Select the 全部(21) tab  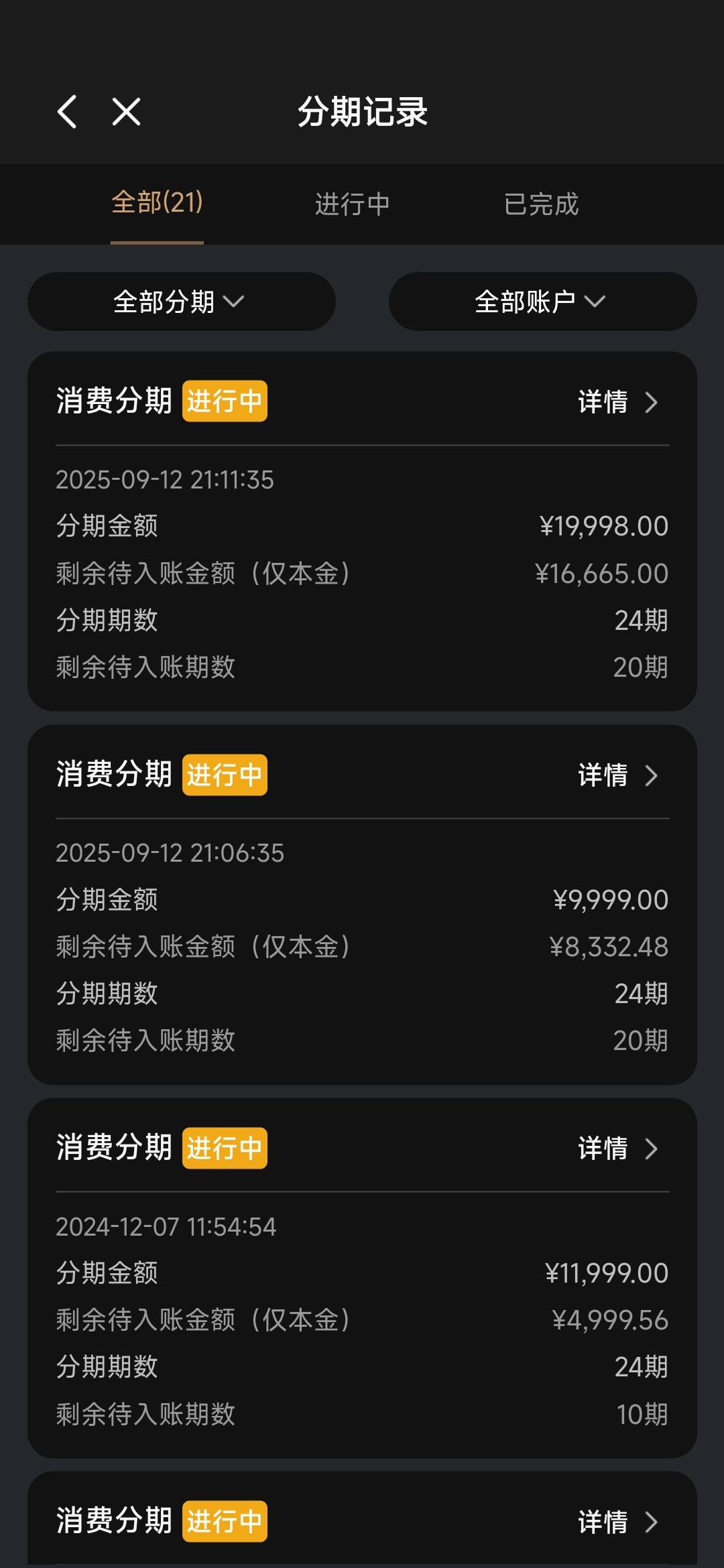(157, 203)
